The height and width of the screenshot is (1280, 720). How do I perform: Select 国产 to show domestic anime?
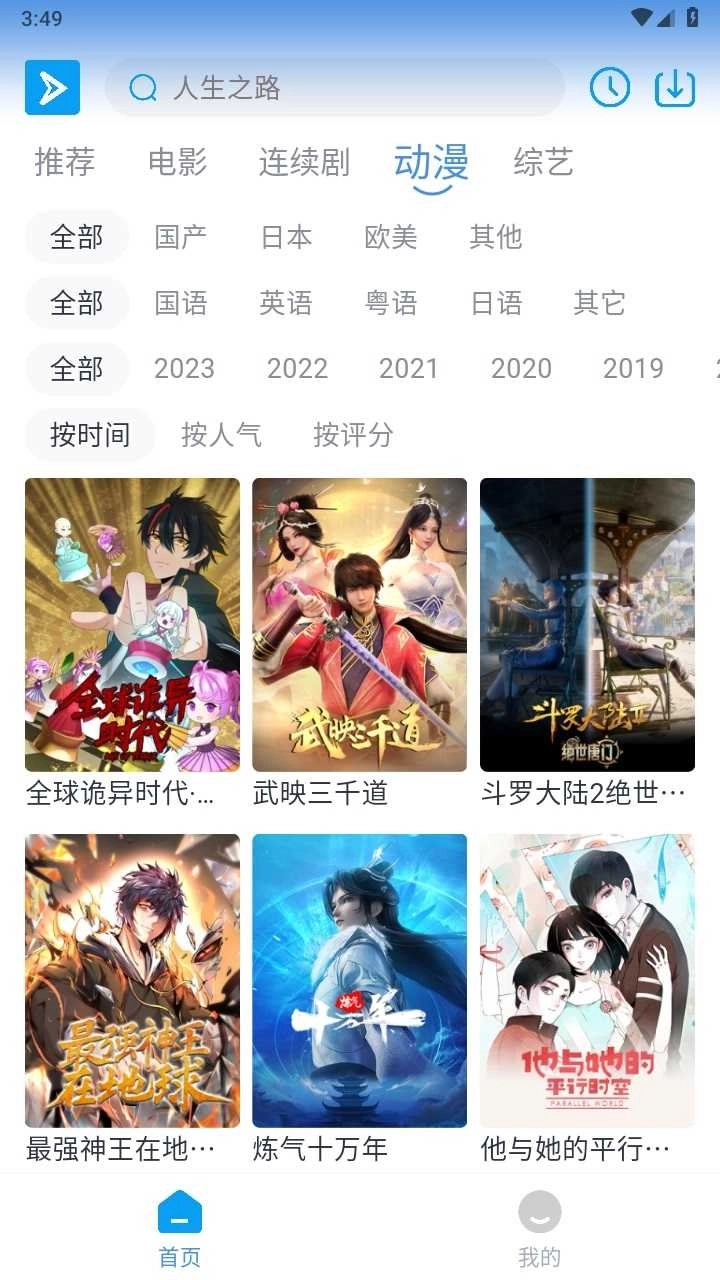(x=180, y=237)
